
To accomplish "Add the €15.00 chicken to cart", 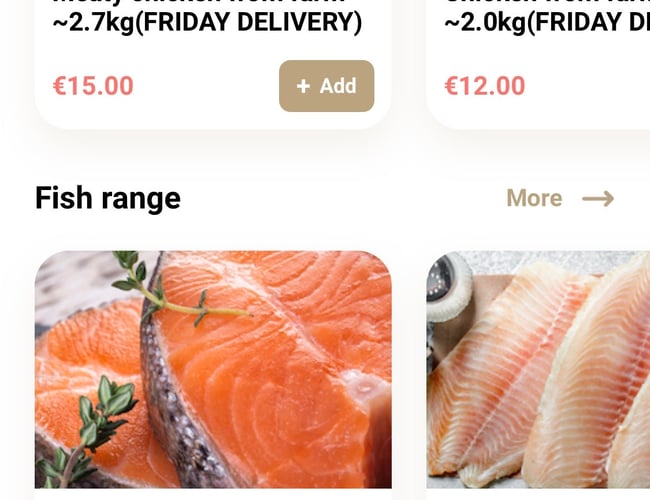I will click(326, 86).
